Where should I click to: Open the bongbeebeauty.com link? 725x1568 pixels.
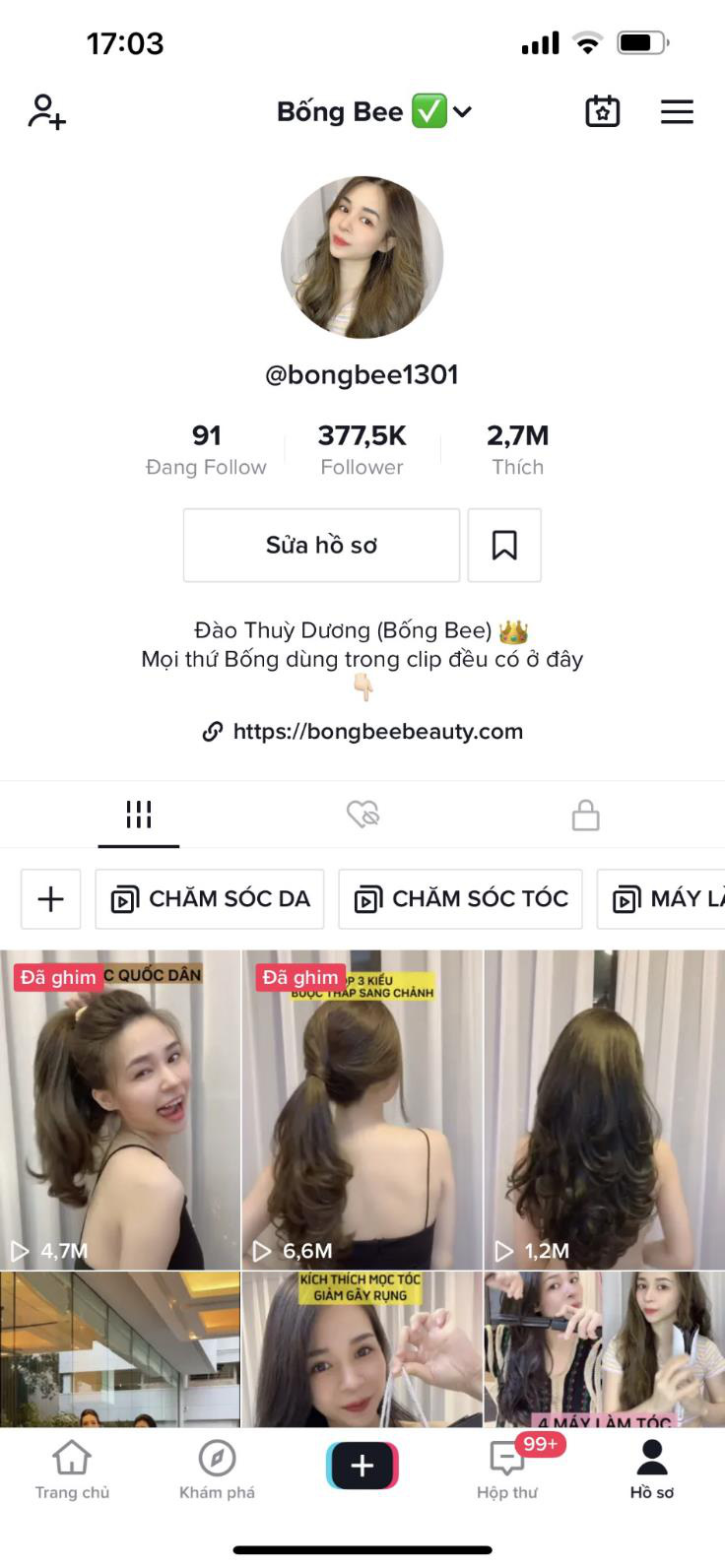click(378, 732)
